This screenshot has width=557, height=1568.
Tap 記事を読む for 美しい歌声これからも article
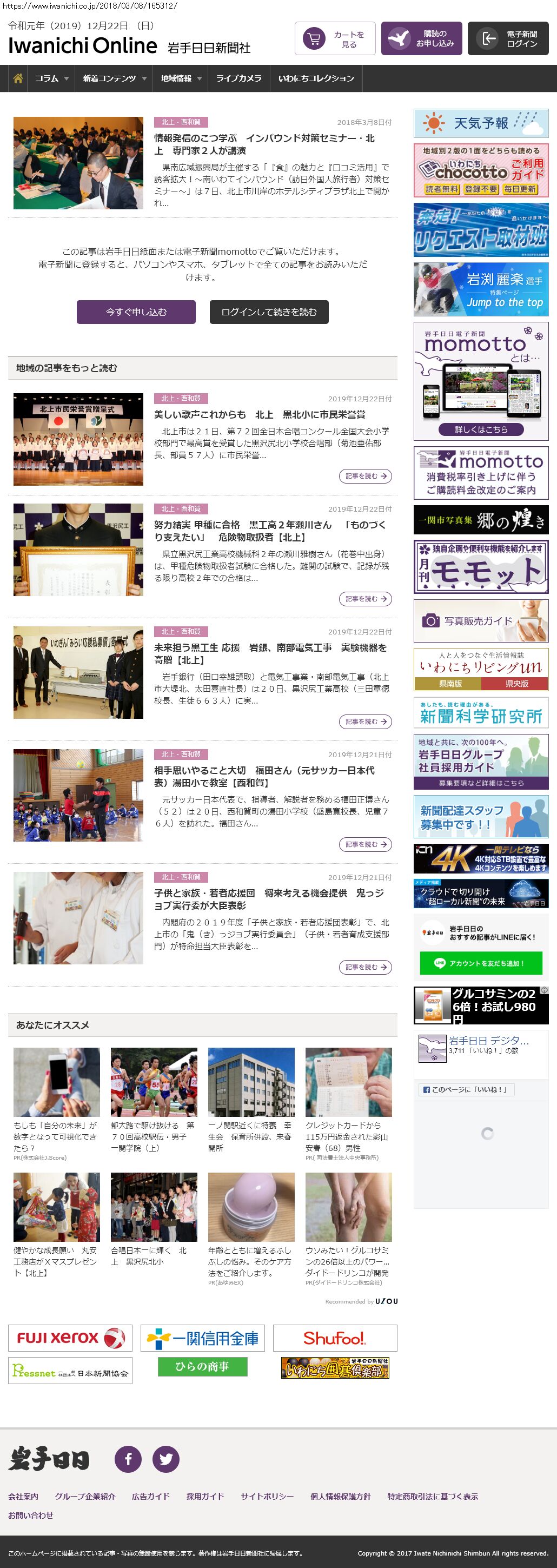click(365, 476)
